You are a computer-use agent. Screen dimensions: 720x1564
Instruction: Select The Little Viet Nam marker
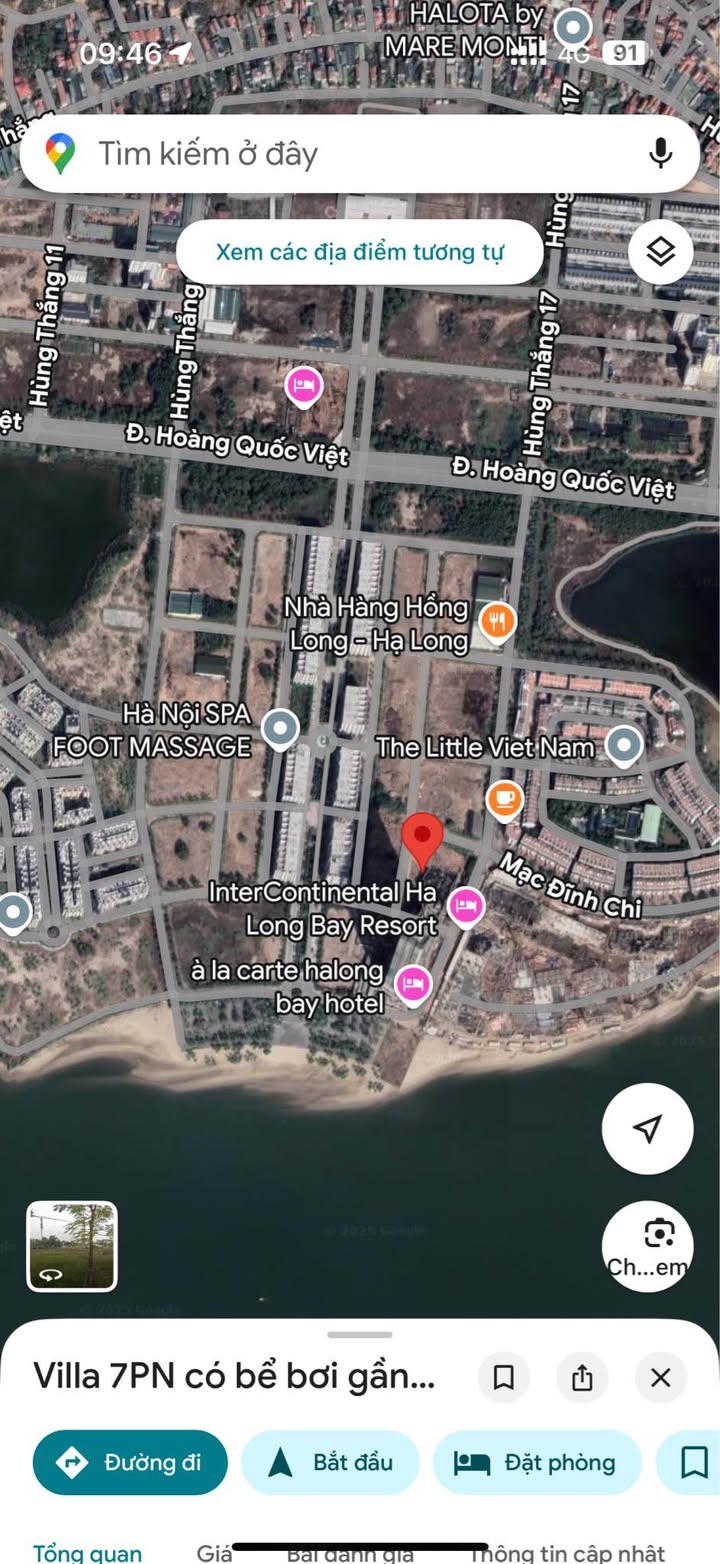point(625,745)
